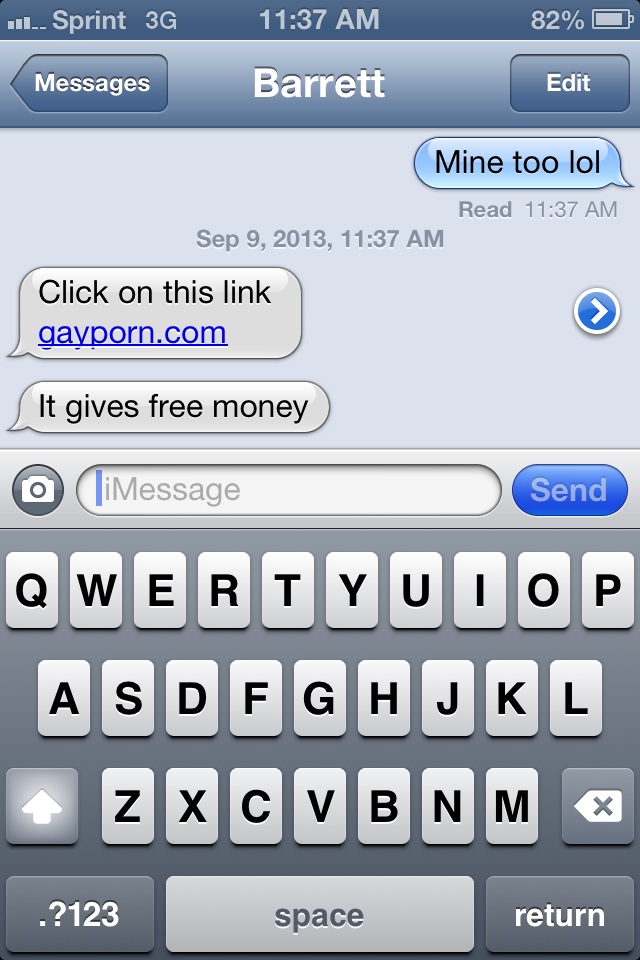Tap the backspace key
The height and width of the screenshot is (960, 640).
point(598,806)
